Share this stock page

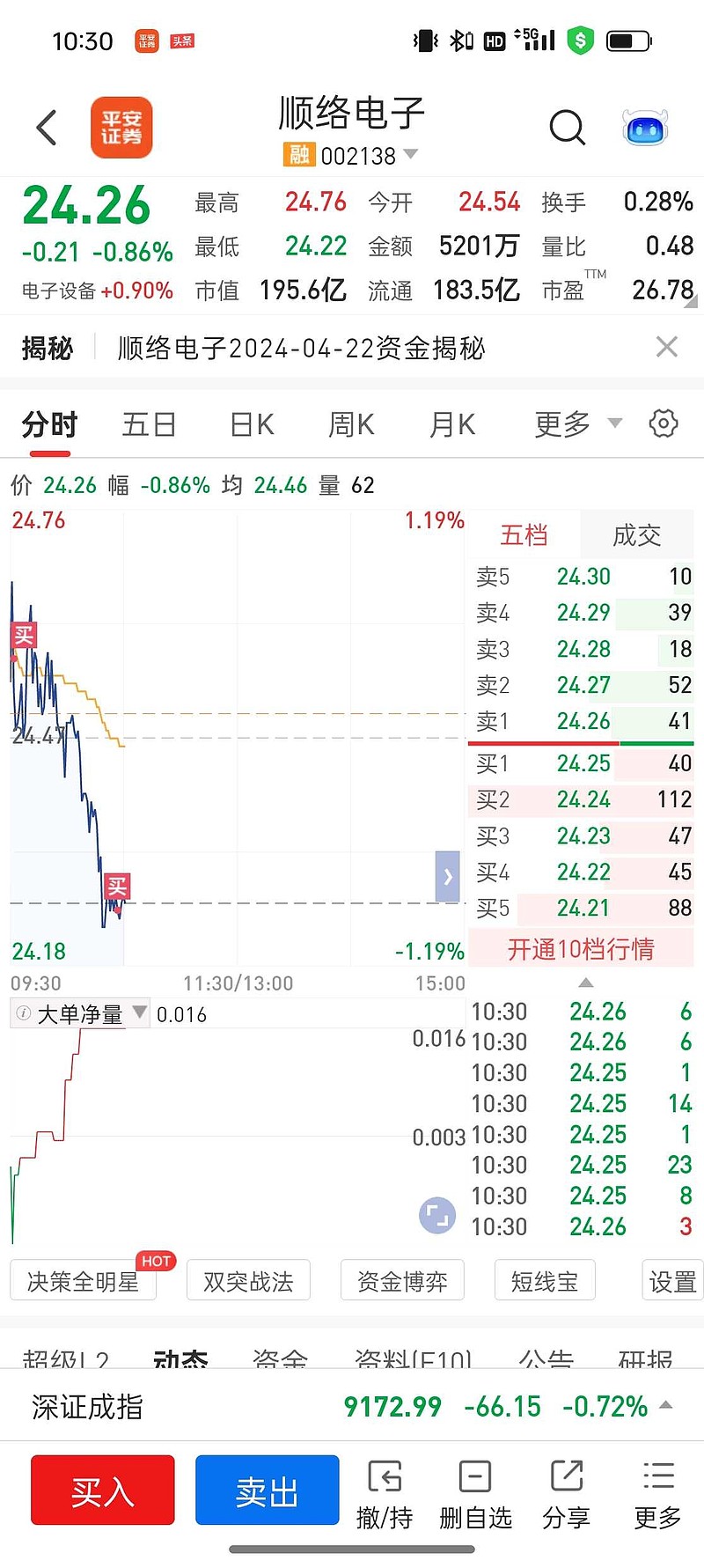tap(567, 1495)
